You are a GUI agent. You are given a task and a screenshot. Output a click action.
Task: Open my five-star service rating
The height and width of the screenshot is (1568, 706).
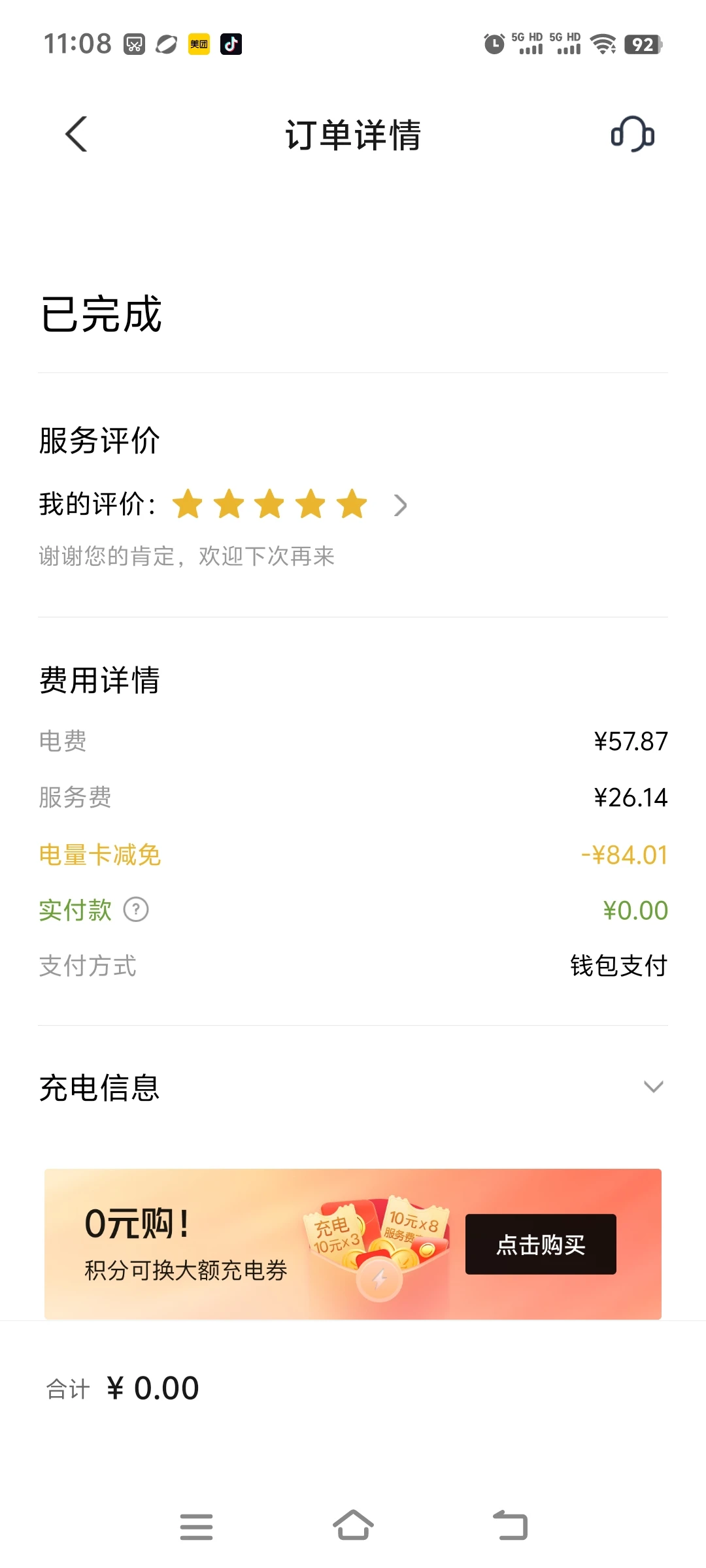point(400,505)
